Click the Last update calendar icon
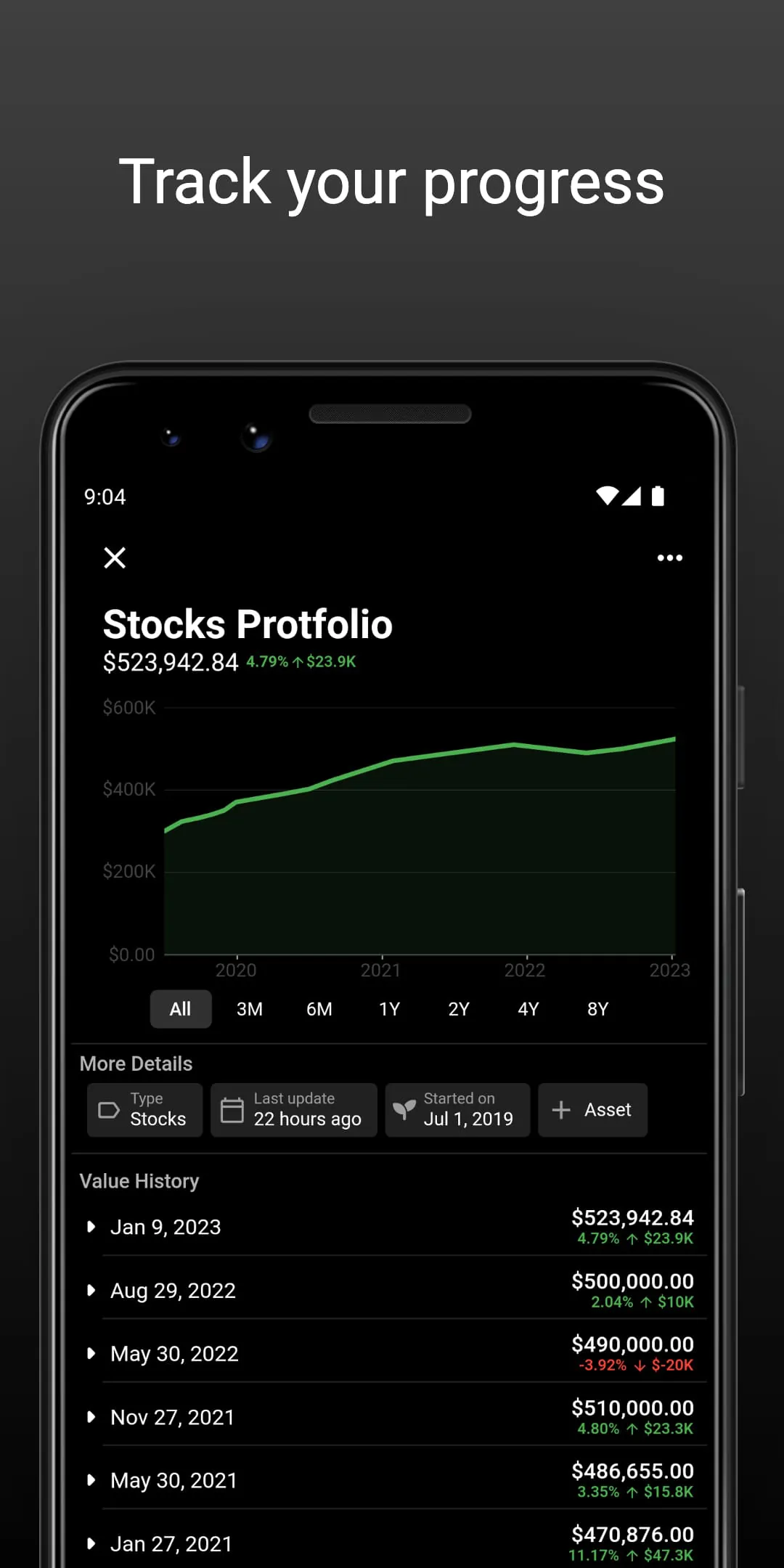The width and height of the screenshot is (784, 1568). 231,1109
